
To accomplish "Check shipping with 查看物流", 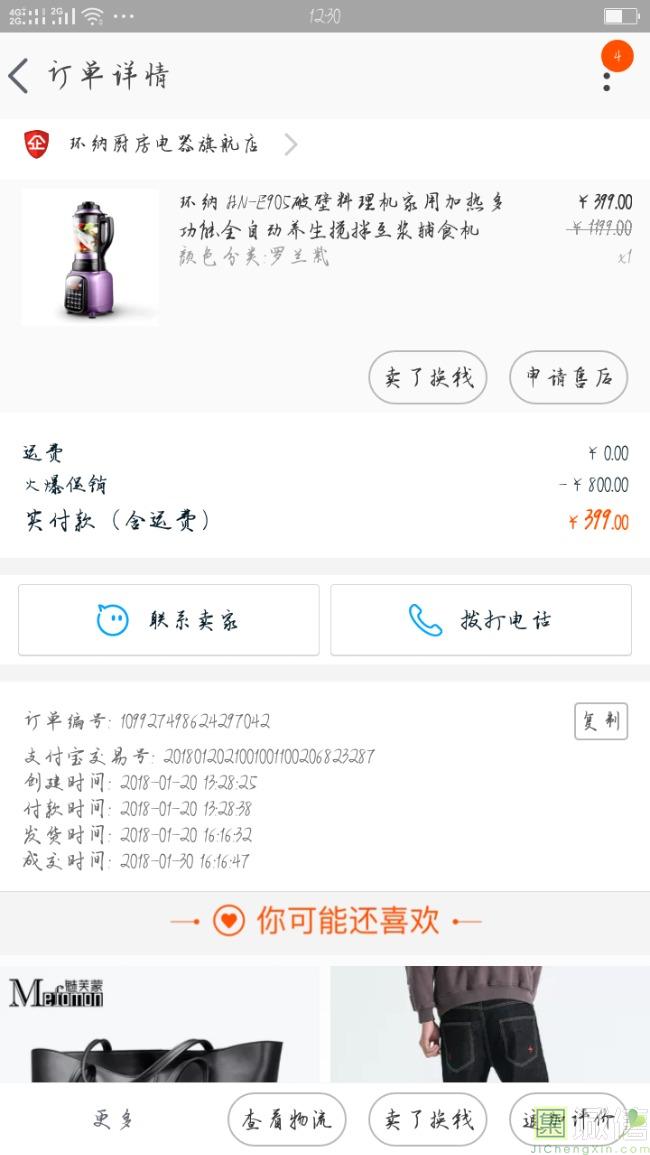I will 287,1119.
